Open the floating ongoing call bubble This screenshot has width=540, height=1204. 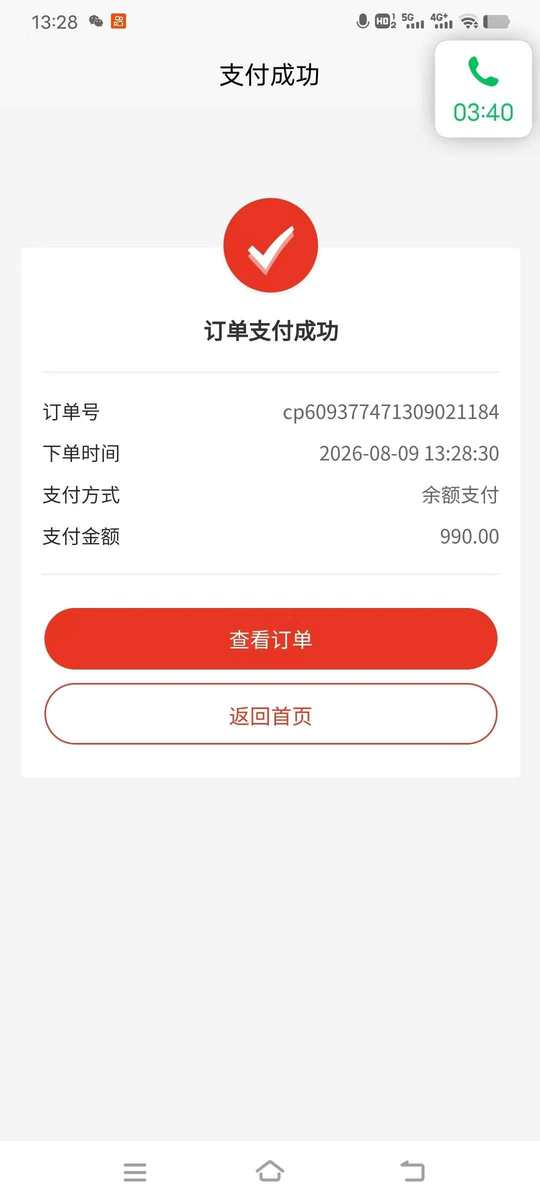(x=483, y=89)
